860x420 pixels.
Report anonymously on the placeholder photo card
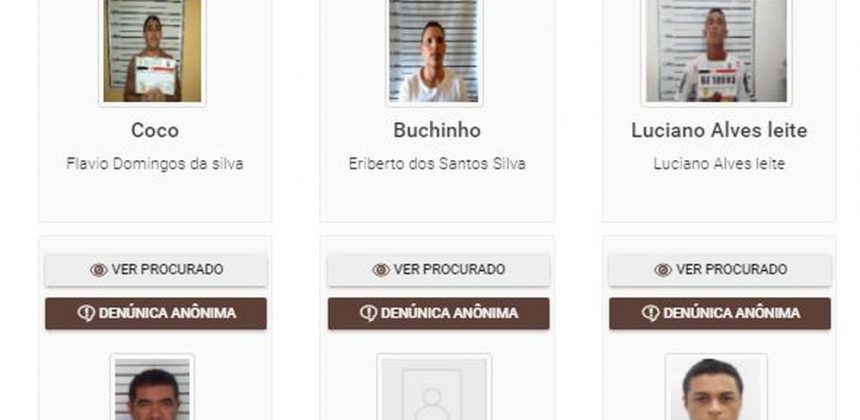438,313
